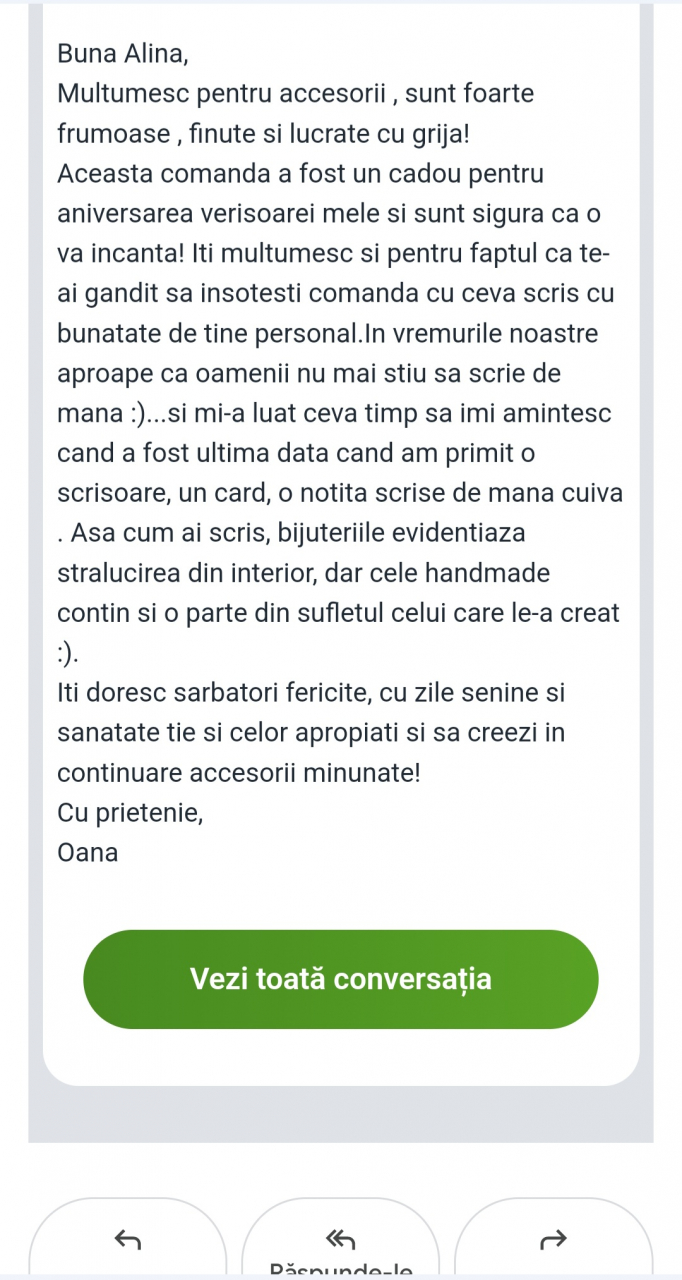The image size is (682, 1280).
Task: Reply all with Răspunde-le button
Action: click(x=341, y=1242)
